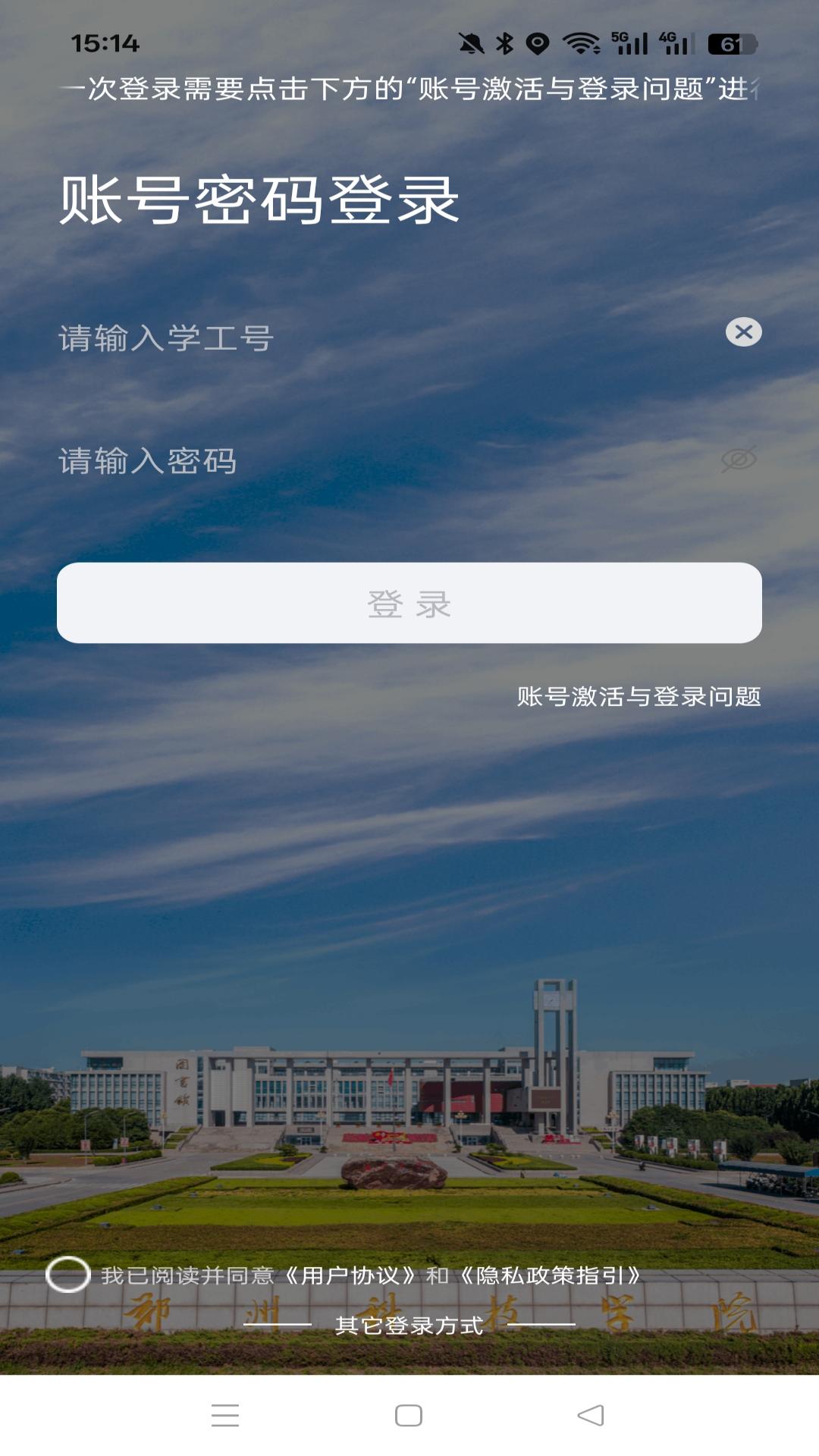Tap the 登录 button
The width and height of the screenshot is (819, 1456).
(409, 603)
